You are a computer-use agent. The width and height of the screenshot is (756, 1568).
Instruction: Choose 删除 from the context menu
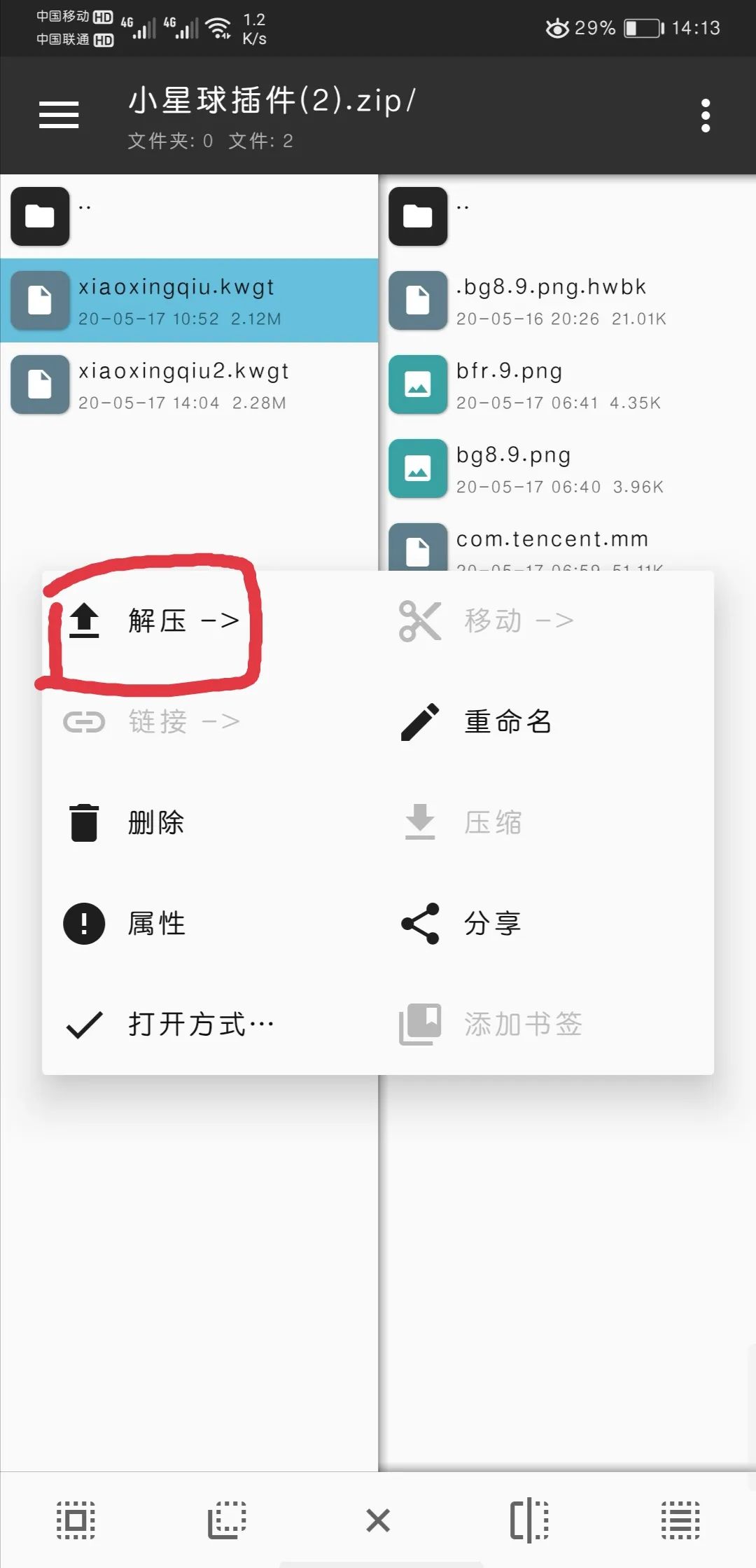pos(155,823)
